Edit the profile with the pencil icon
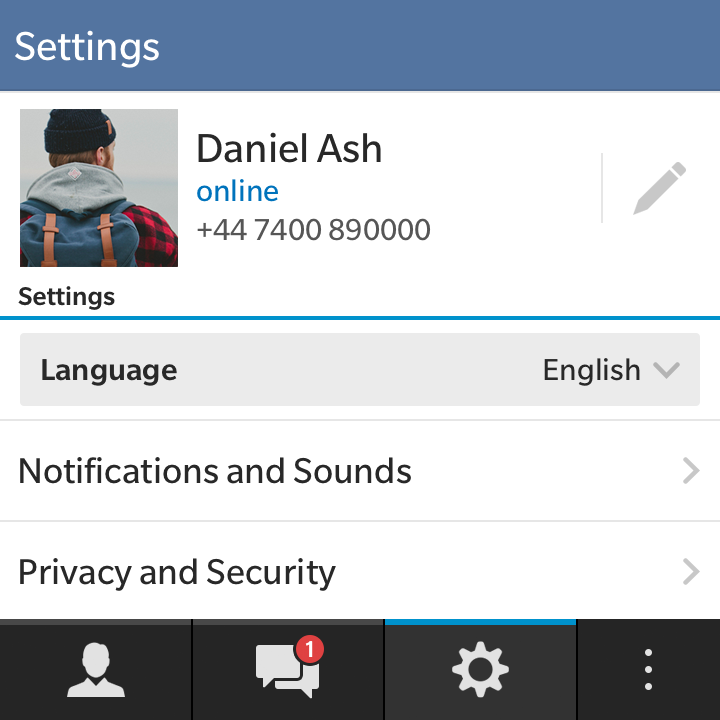The height and width of the screenshot is (720, 720). point(660,188)
